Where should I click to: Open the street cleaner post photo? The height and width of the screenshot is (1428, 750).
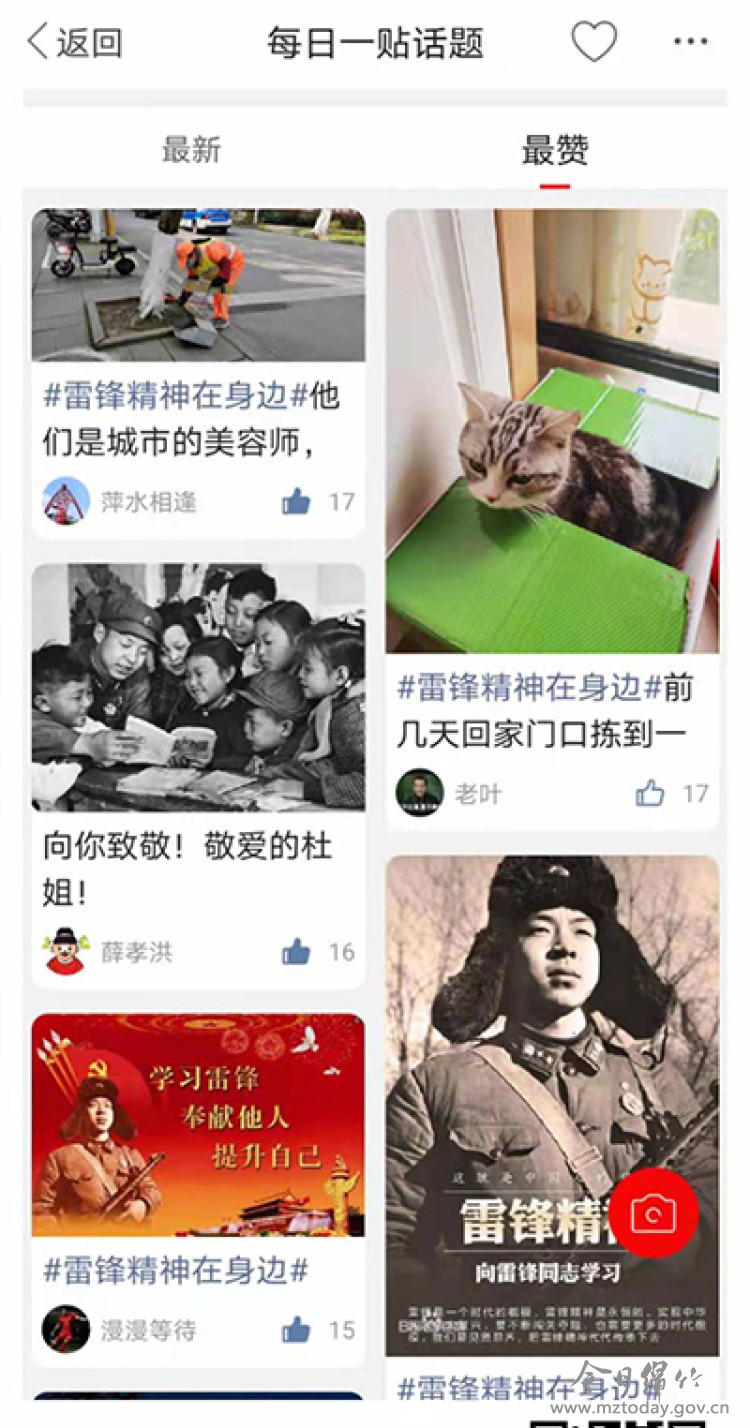pyautogui.click(x=198, y=285)
